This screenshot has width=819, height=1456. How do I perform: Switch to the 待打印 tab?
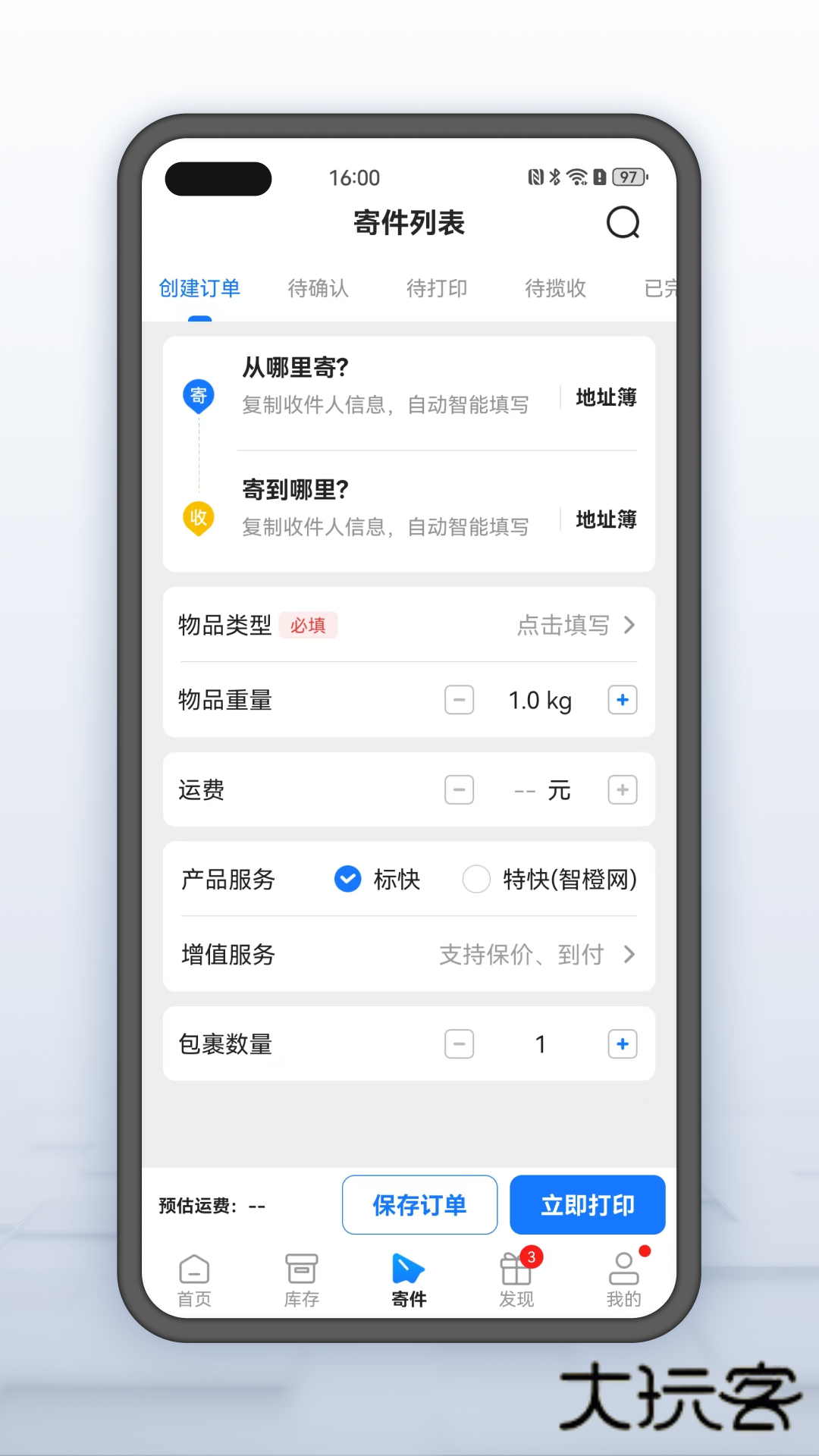pos(436,288)
